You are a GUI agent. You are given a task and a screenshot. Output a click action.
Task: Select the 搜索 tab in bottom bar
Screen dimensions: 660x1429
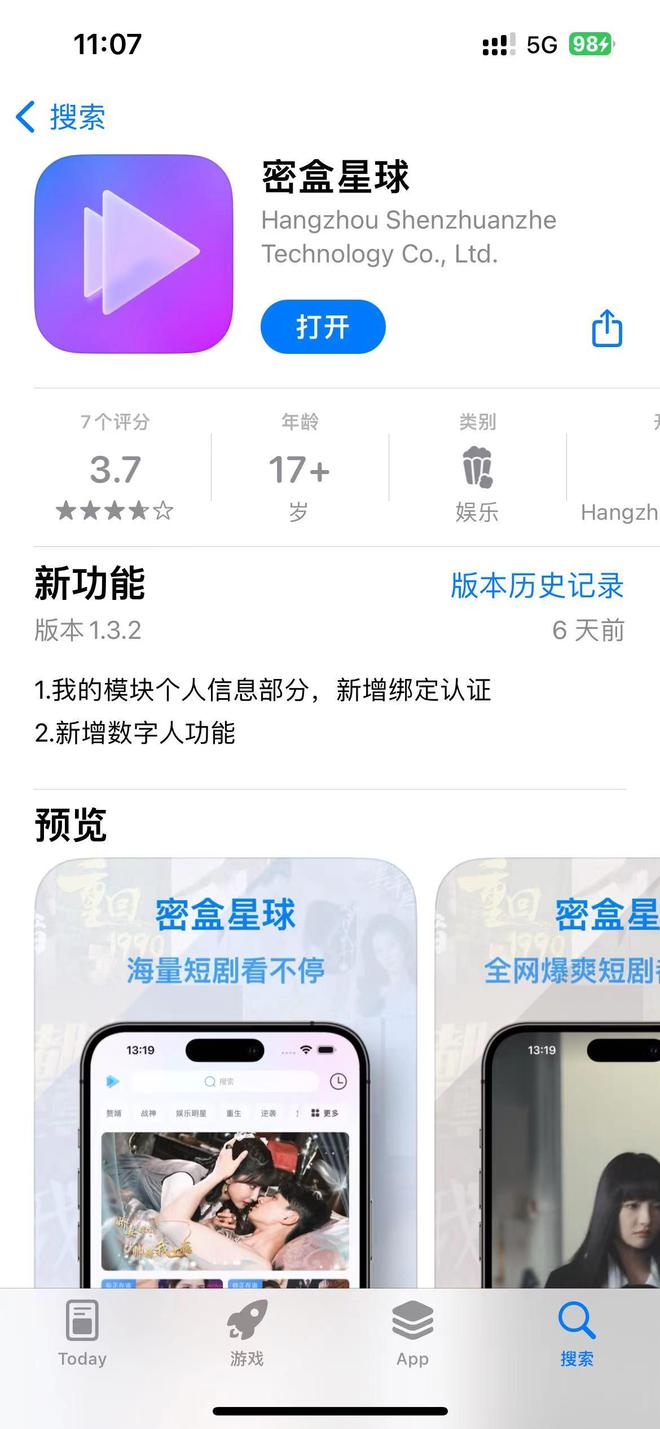click(577, 1332)
